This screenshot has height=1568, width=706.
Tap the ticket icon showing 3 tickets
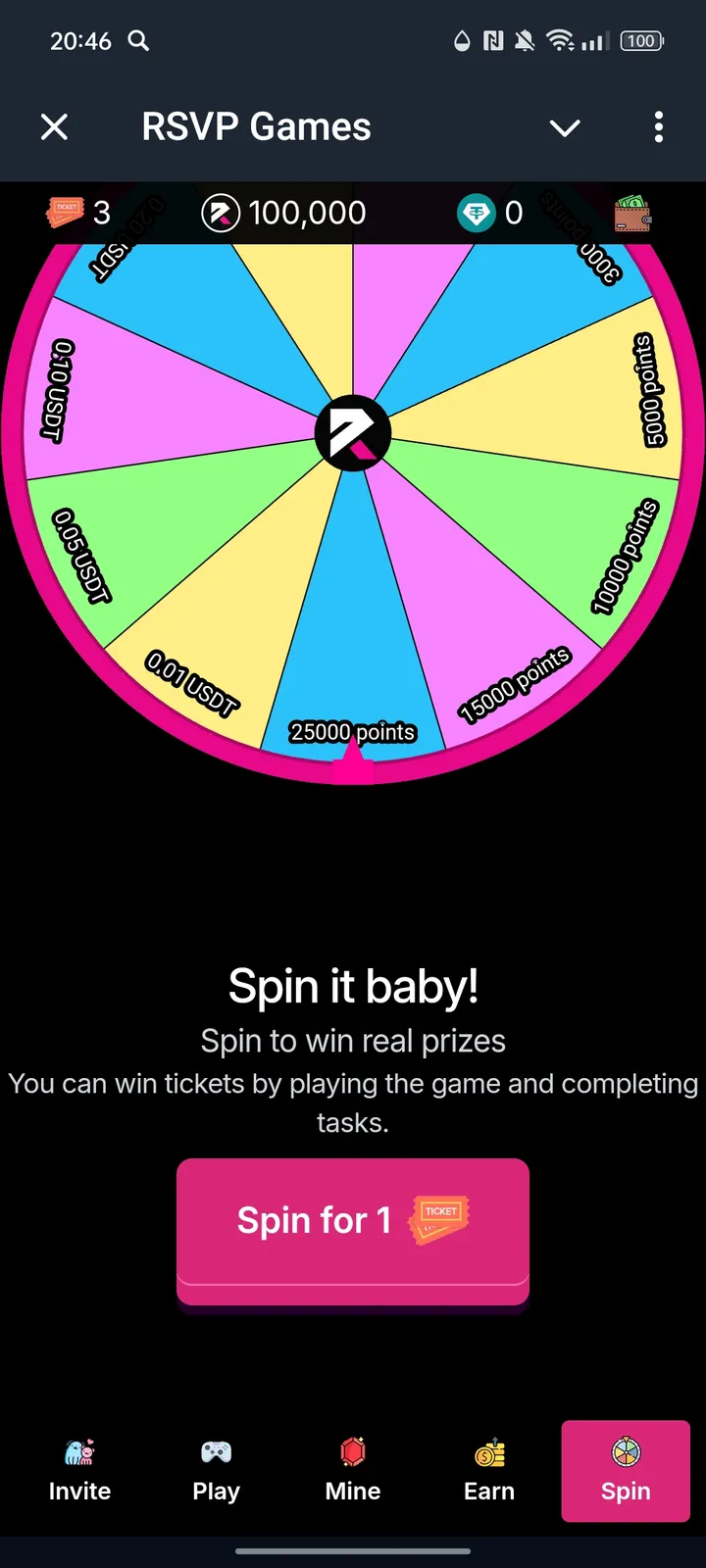pyautogui.click(x=65, y=212)
